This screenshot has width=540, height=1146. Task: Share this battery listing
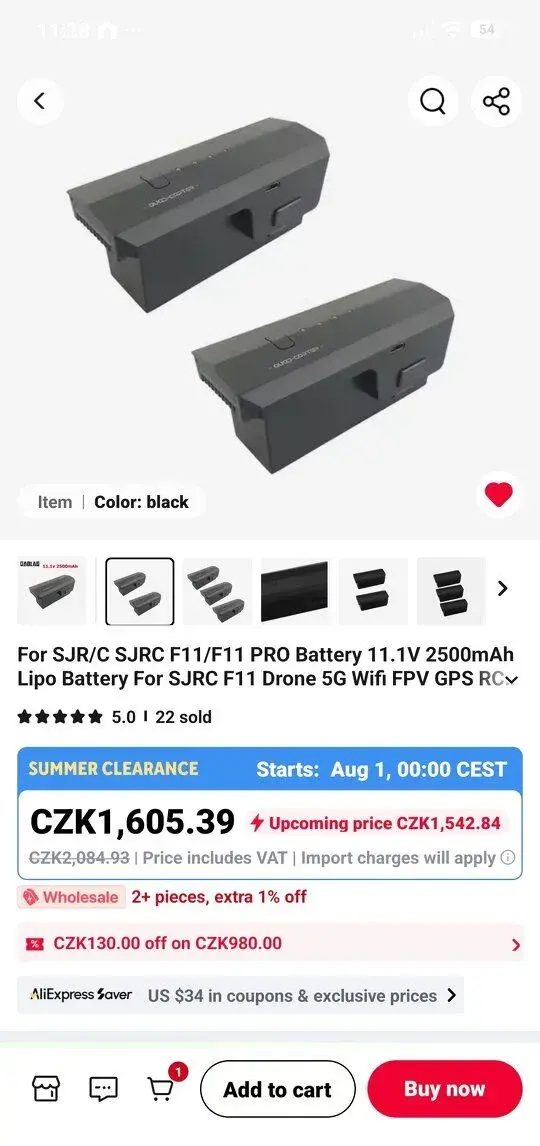coord(496,101)
